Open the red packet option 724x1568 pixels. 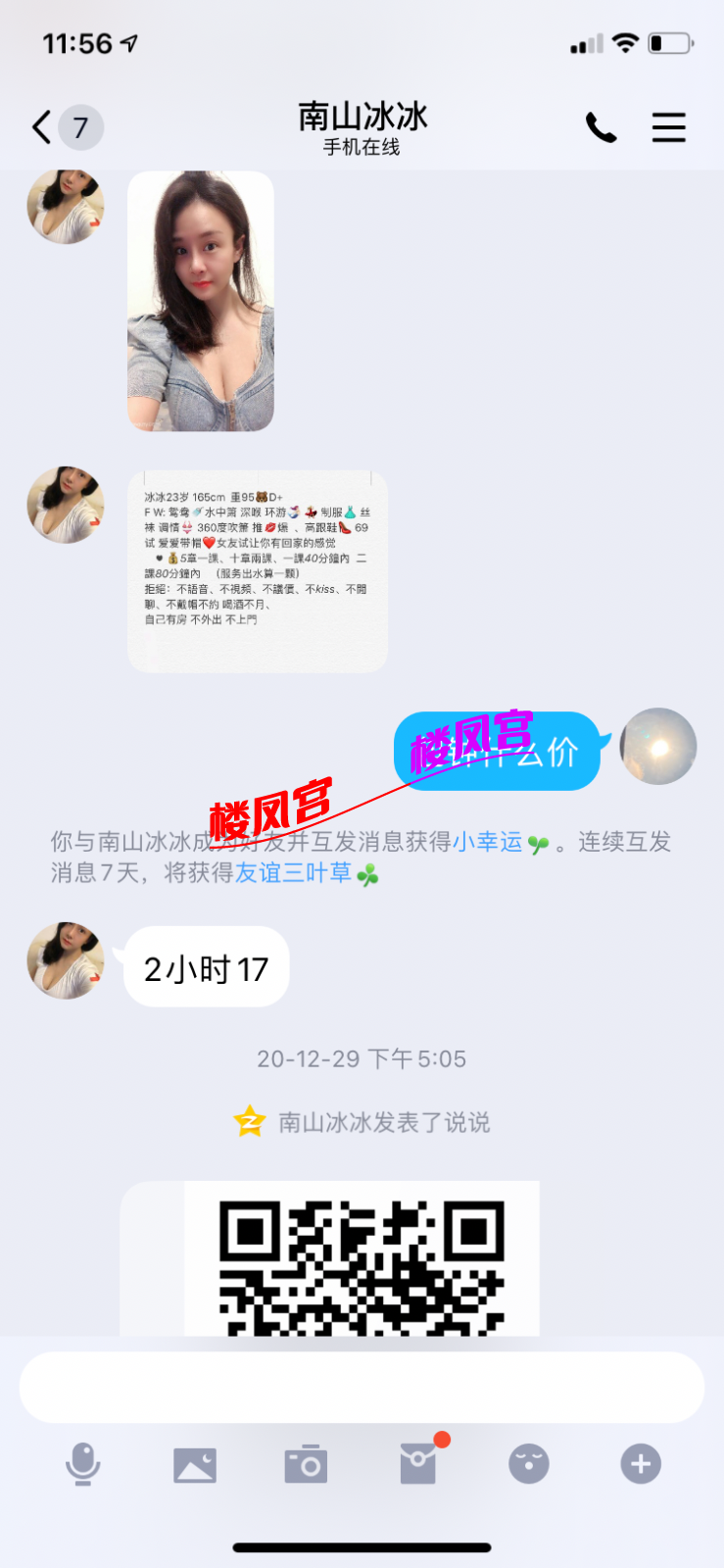click(417, 1465)
